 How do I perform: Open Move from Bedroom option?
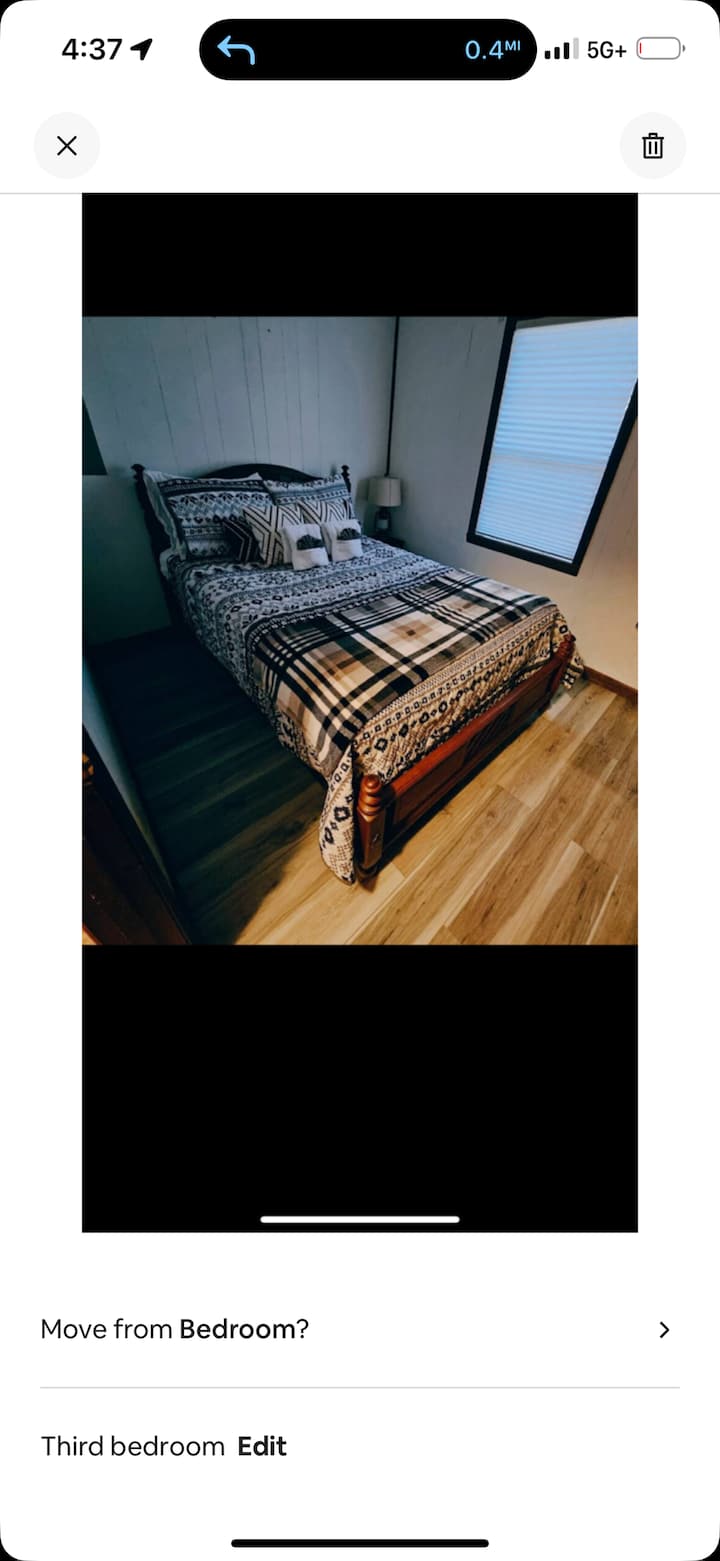coord(360,1329)
